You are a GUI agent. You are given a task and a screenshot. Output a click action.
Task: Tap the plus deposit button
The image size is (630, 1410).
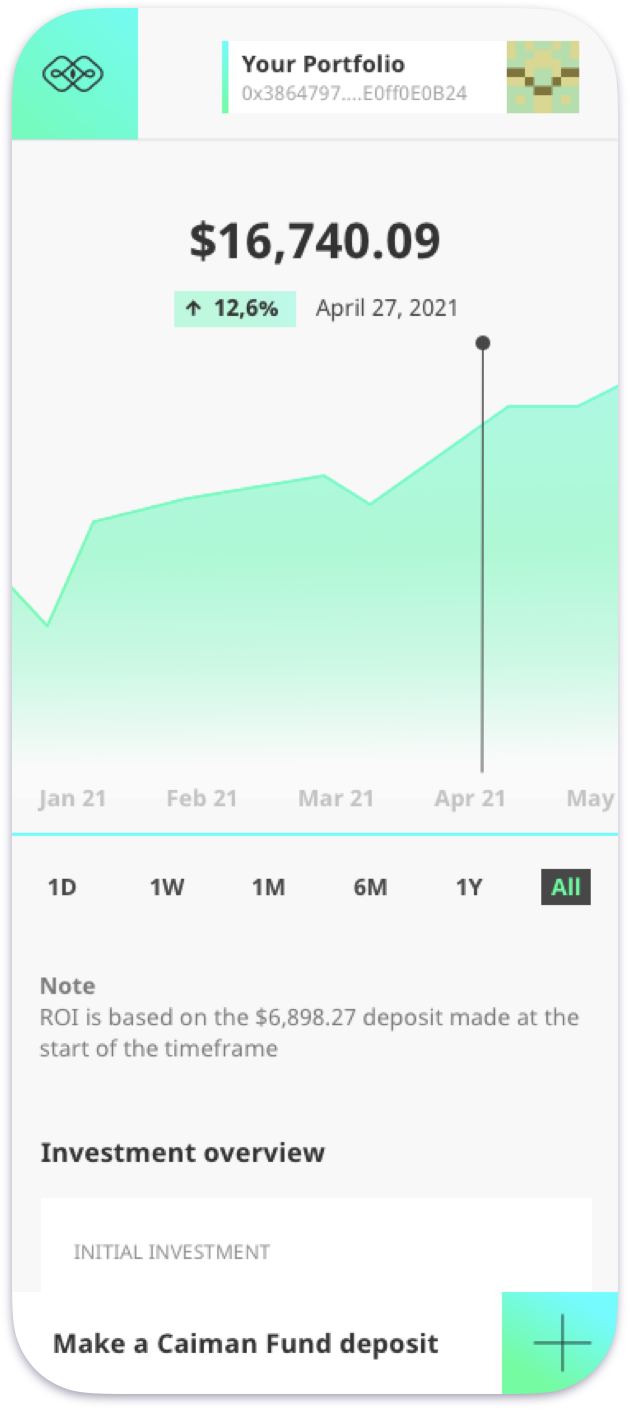coord(562,1342)
